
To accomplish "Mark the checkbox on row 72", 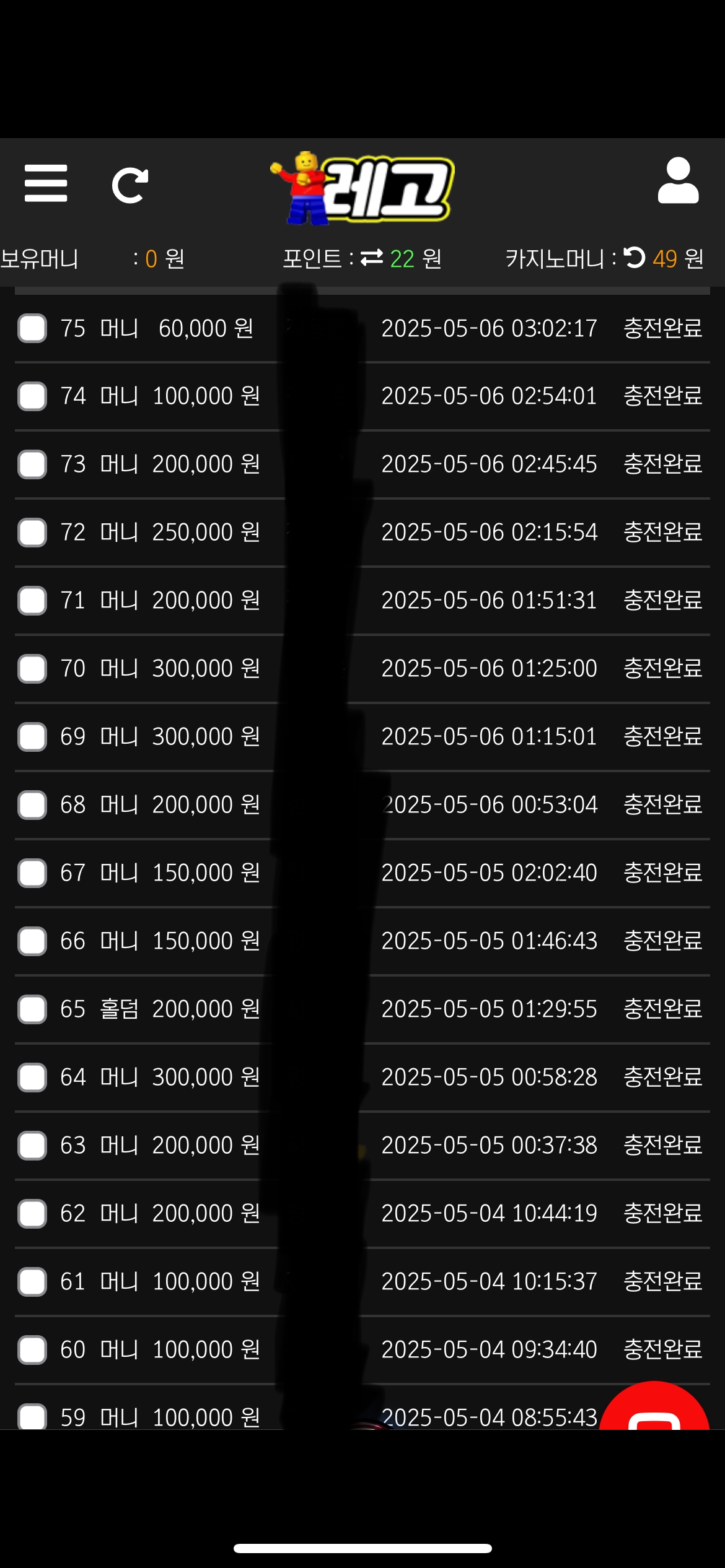I will tap(32, 533).
